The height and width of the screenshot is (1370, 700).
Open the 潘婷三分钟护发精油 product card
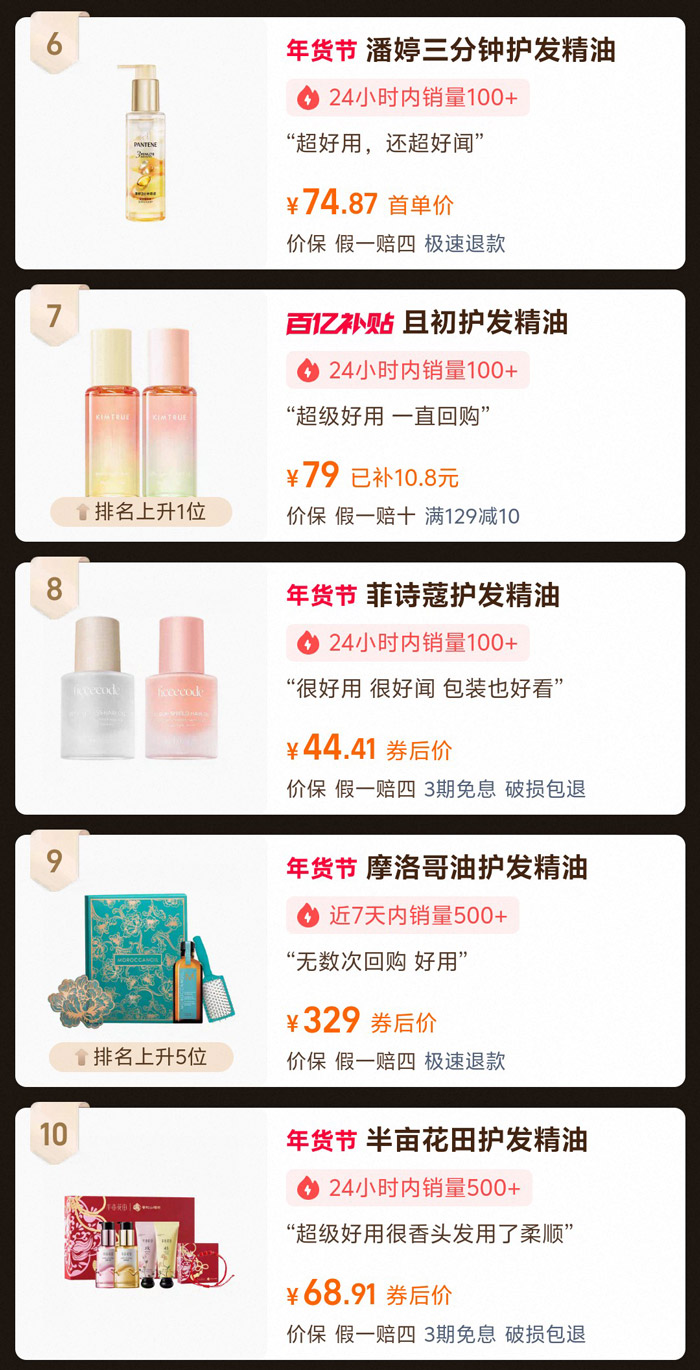350,143
